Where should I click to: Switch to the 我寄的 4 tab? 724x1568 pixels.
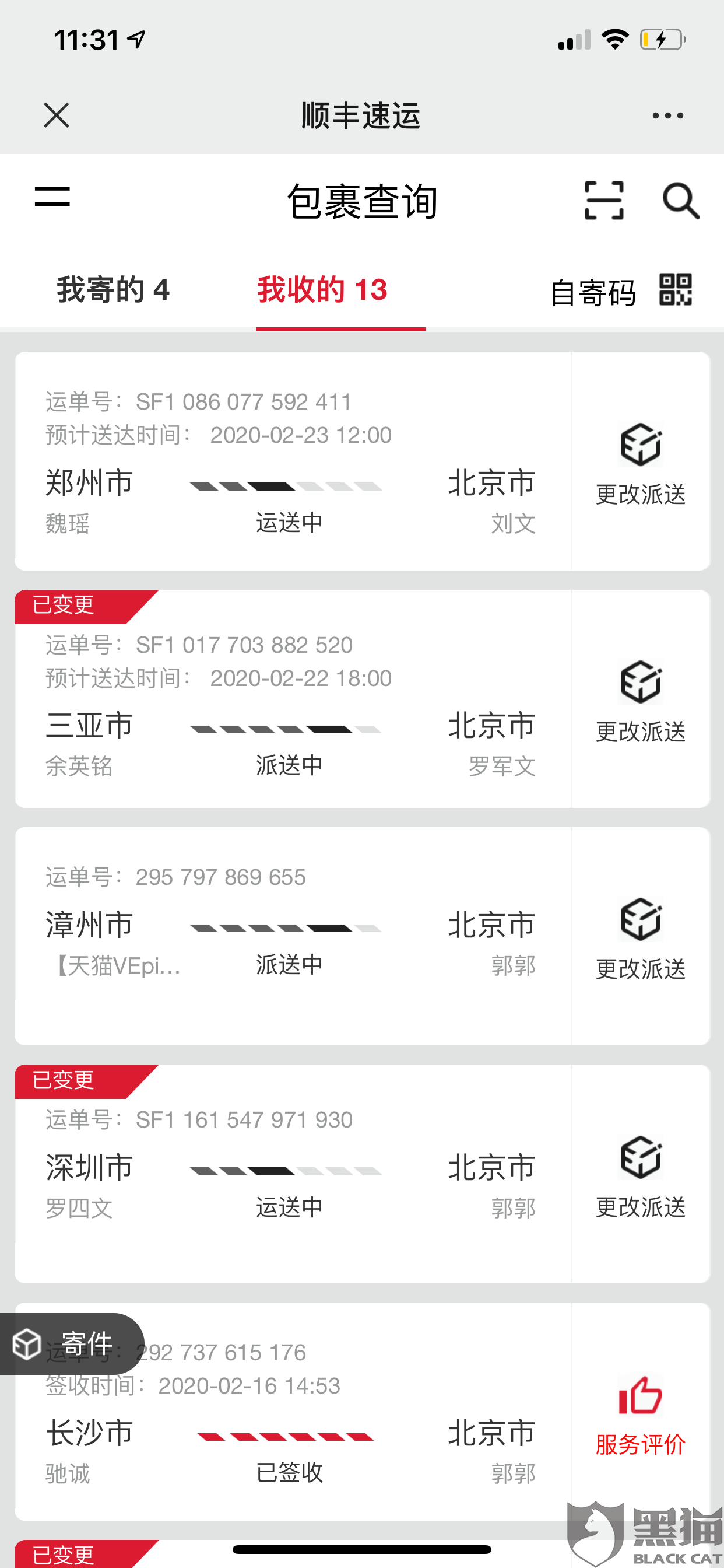coord(113,290)
